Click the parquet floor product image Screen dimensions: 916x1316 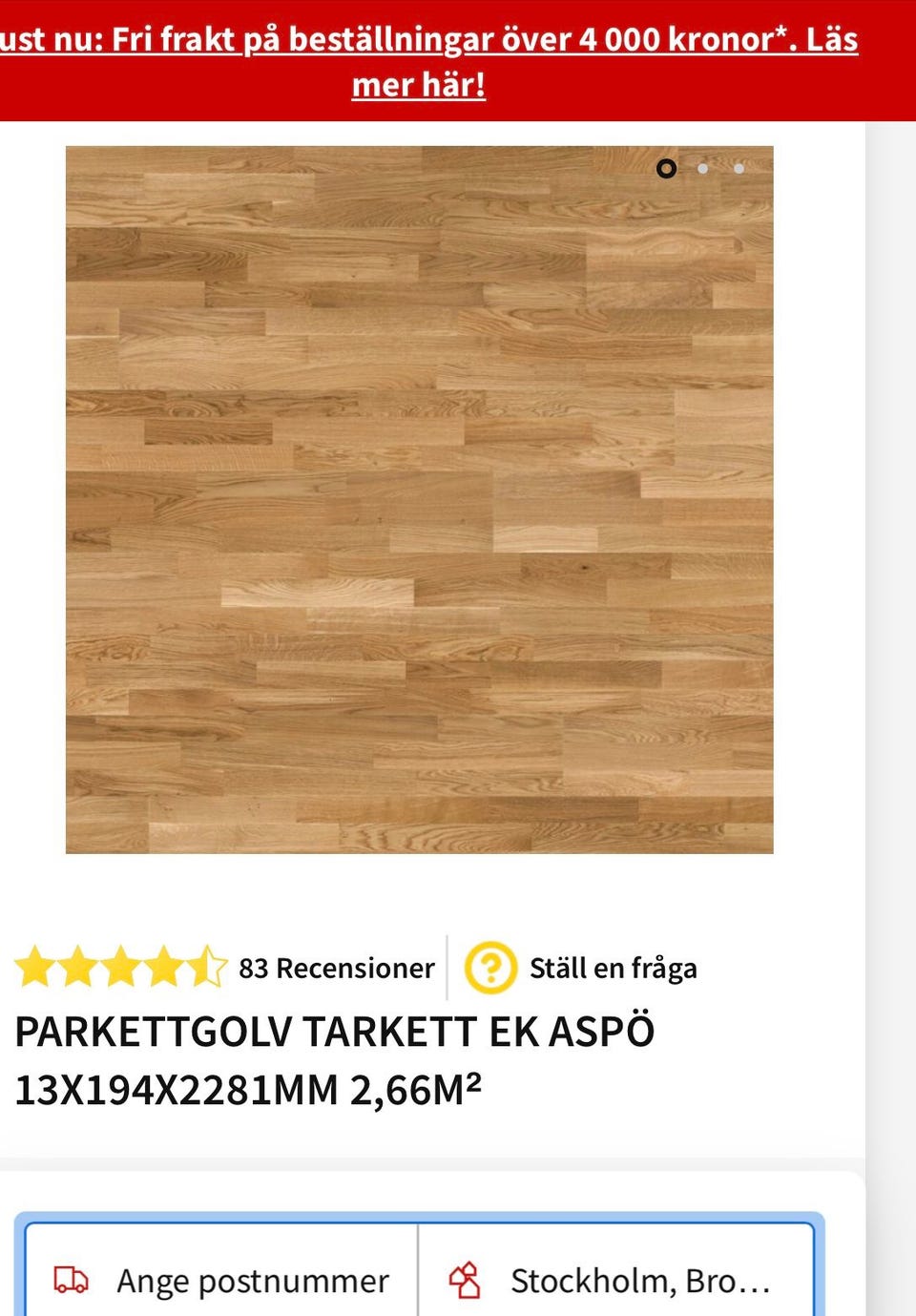420,496
